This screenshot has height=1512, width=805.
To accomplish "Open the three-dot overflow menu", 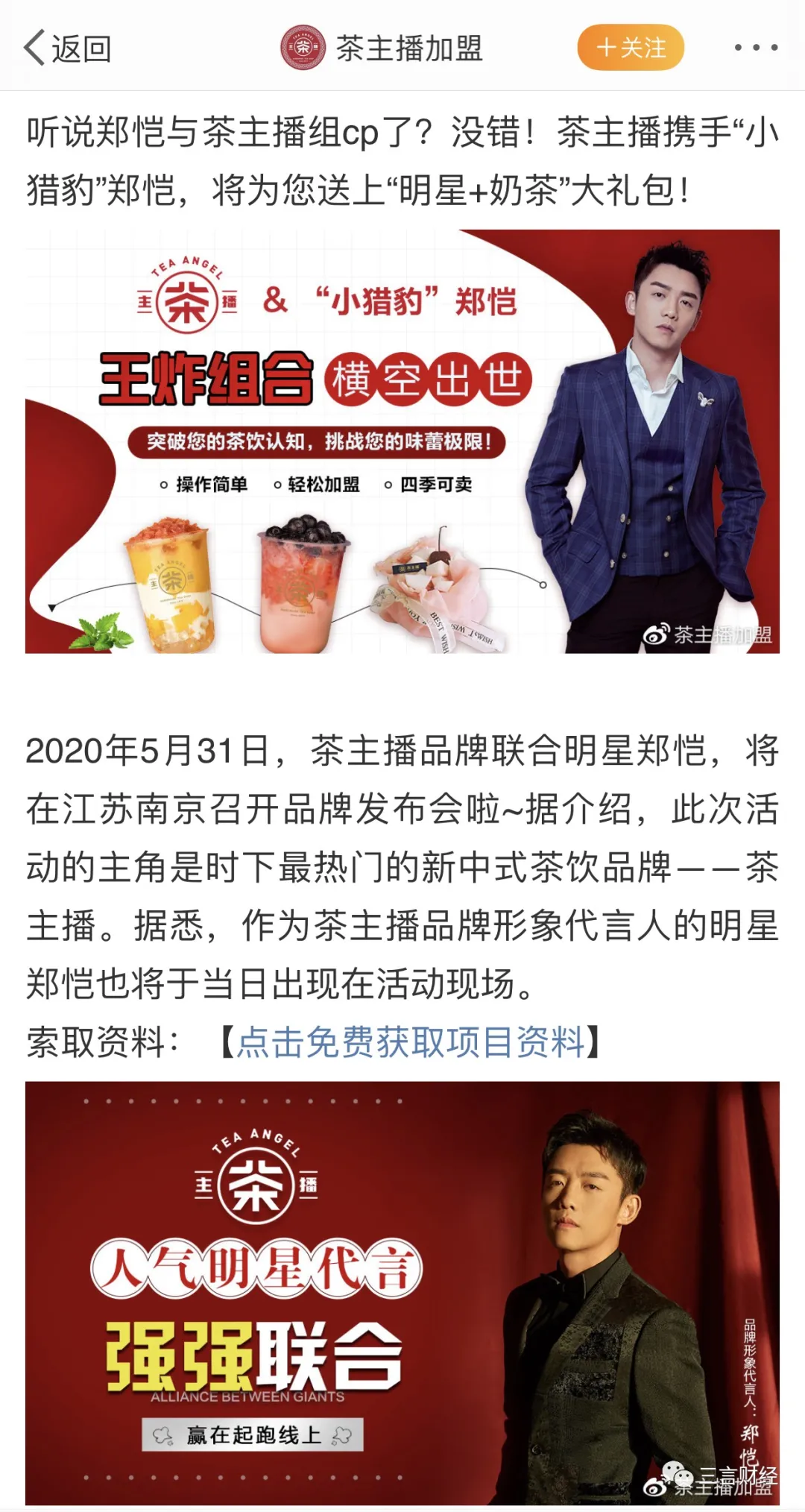I will 755,48.
